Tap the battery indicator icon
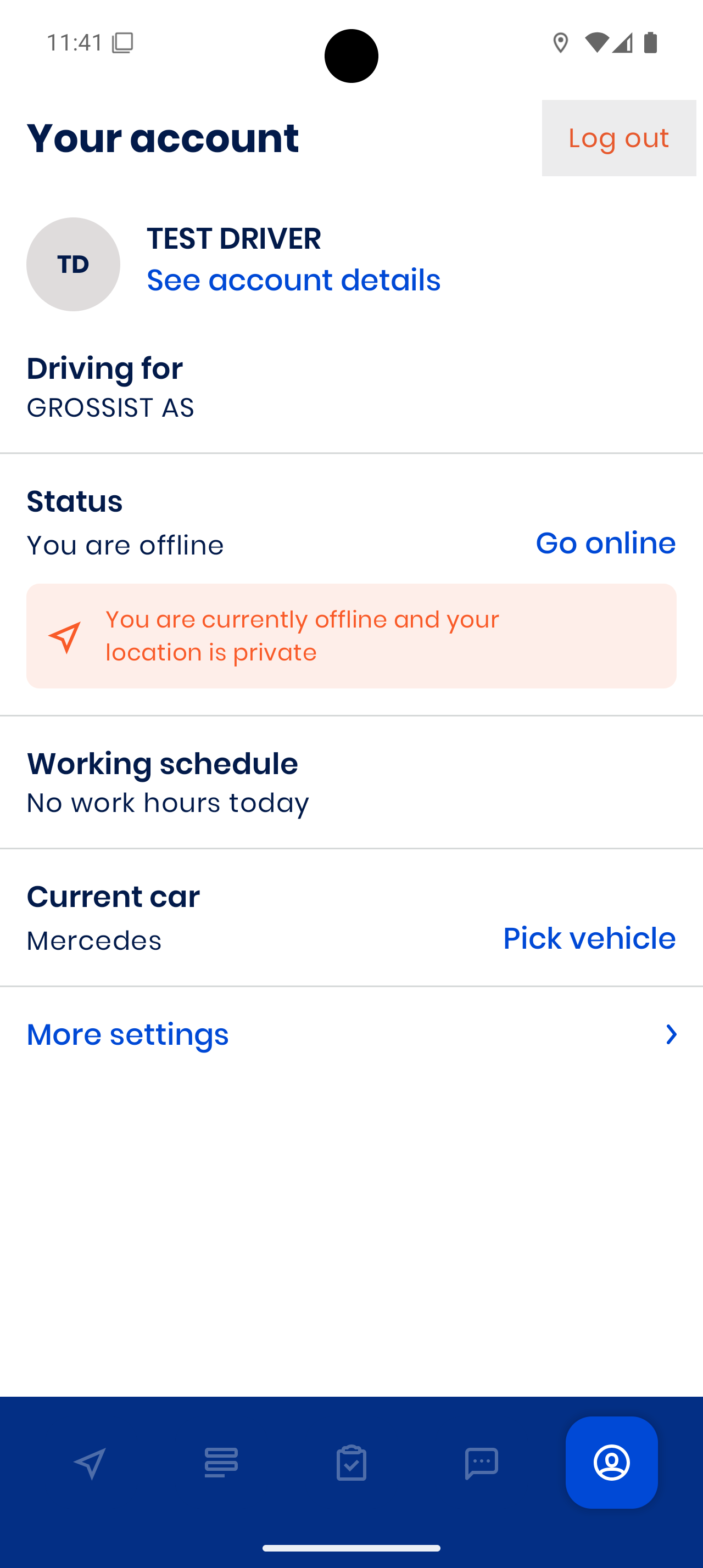 pyautogui.click(x=651, y=42)
